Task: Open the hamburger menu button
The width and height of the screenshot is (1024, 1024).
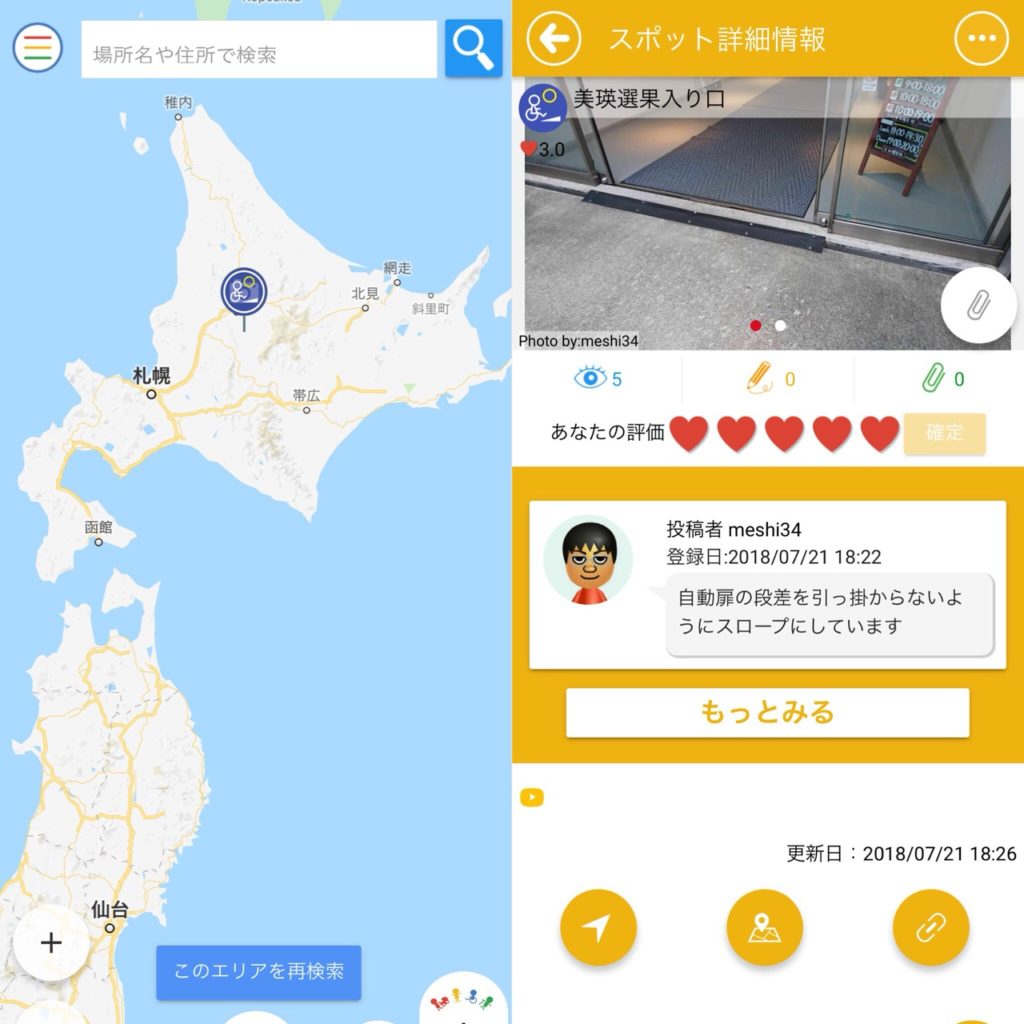Action: tap(37, 47)
